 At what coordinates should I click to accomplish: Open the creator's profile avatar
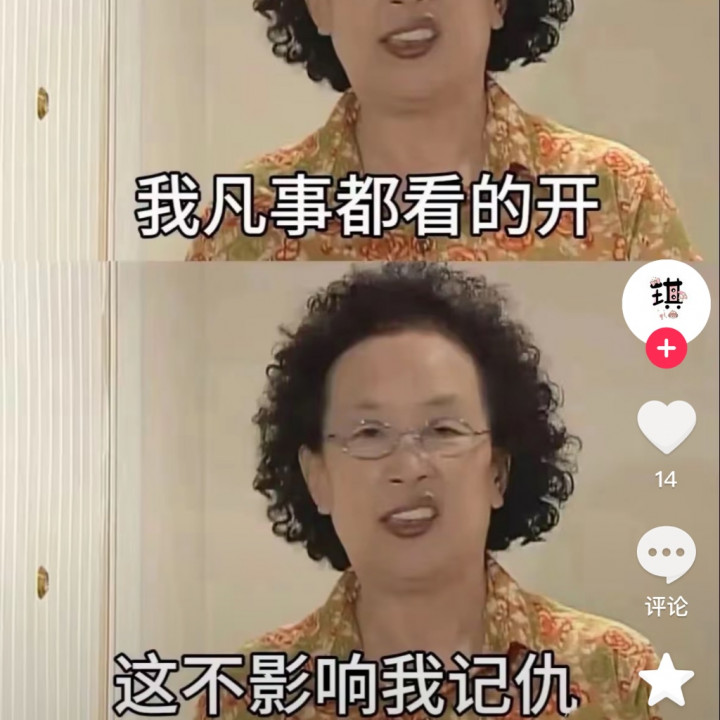click(x=666, y=300)
